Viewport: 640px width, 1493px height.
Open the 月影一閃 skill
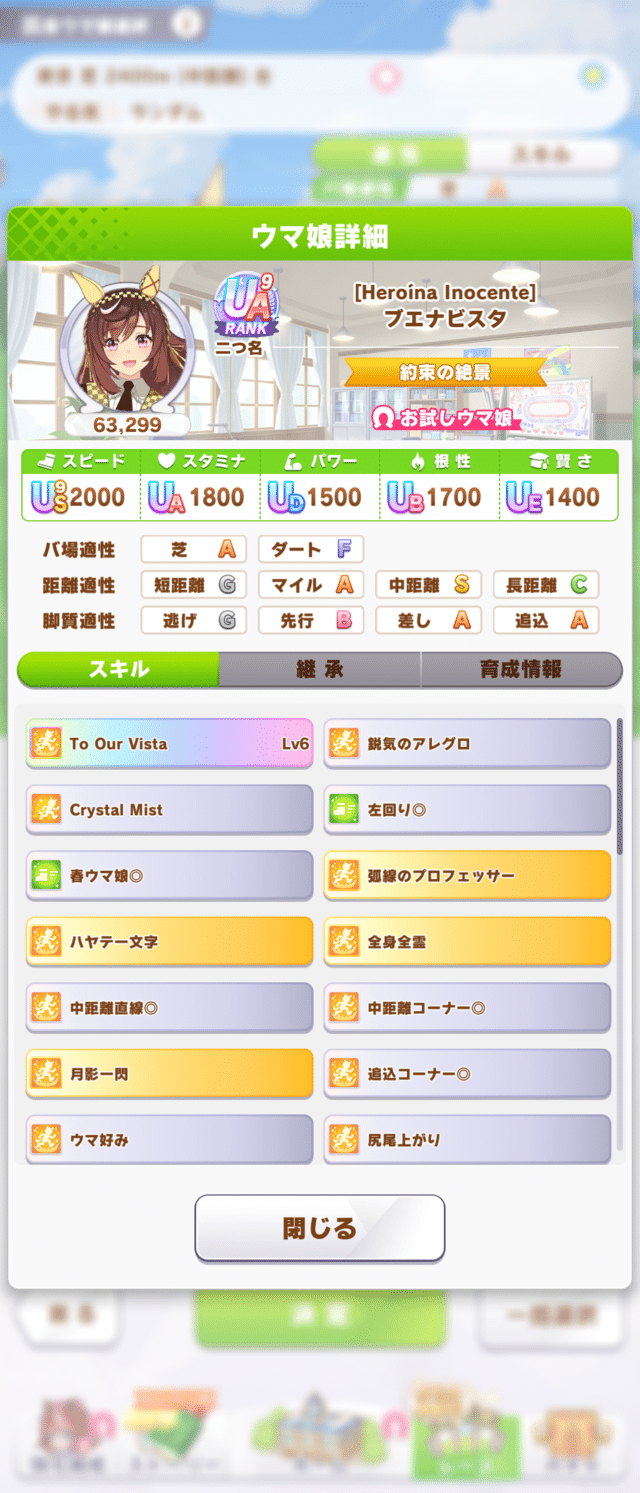[169, 1074]
